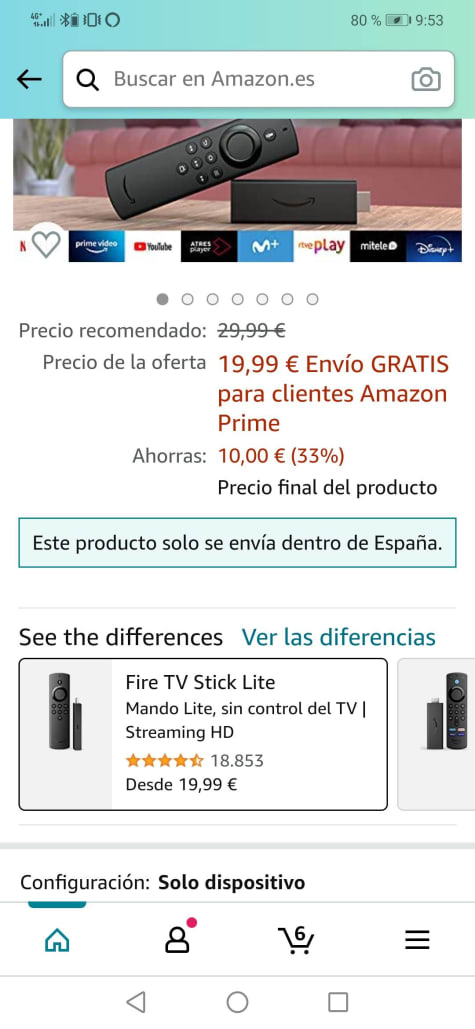Screen dimensions: 475x1029
Task: Jump to the second image dot
Action: [188, 299]
